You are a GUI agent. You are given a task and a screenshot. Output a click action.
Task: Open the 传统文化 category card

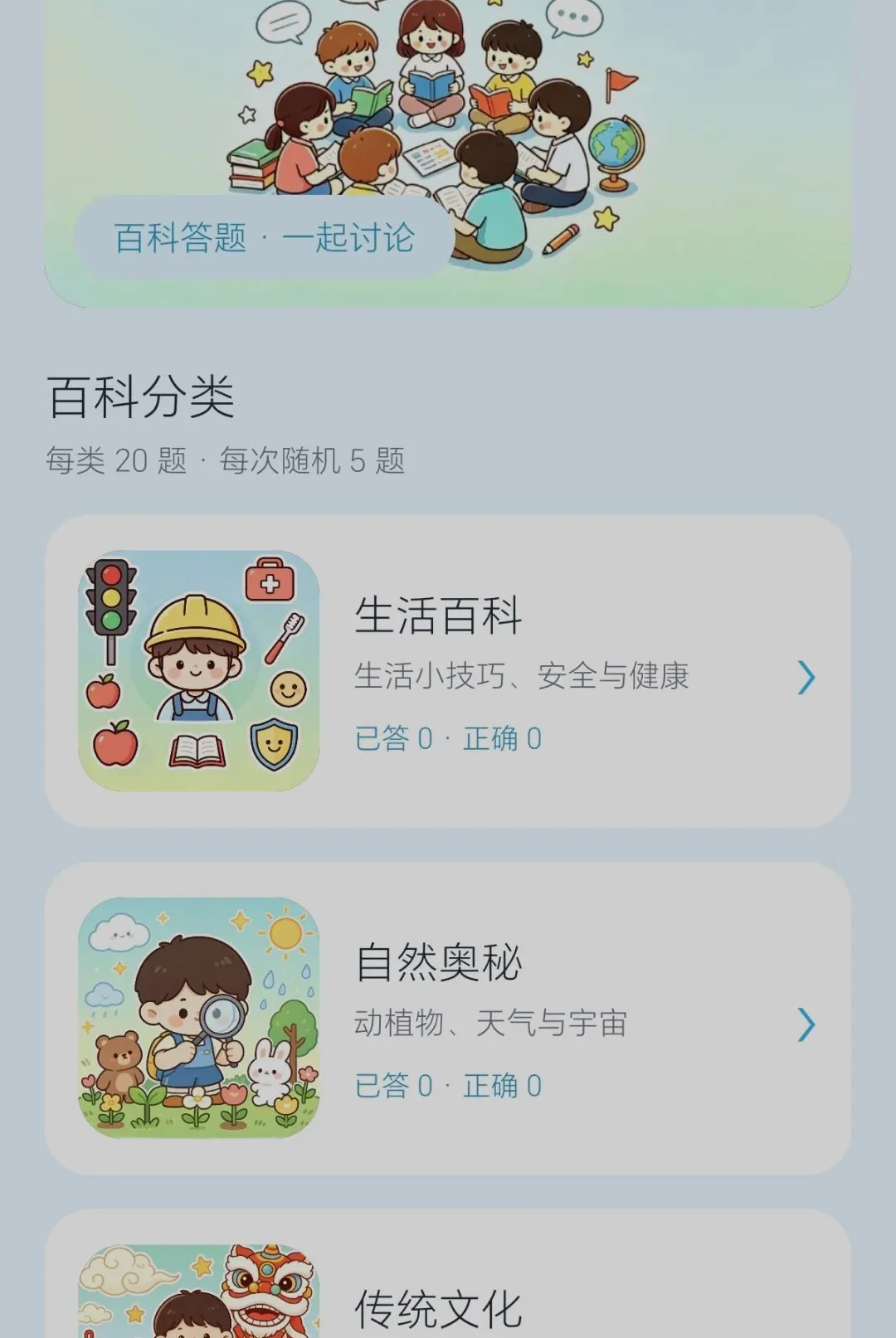[x=448, y=1274]
